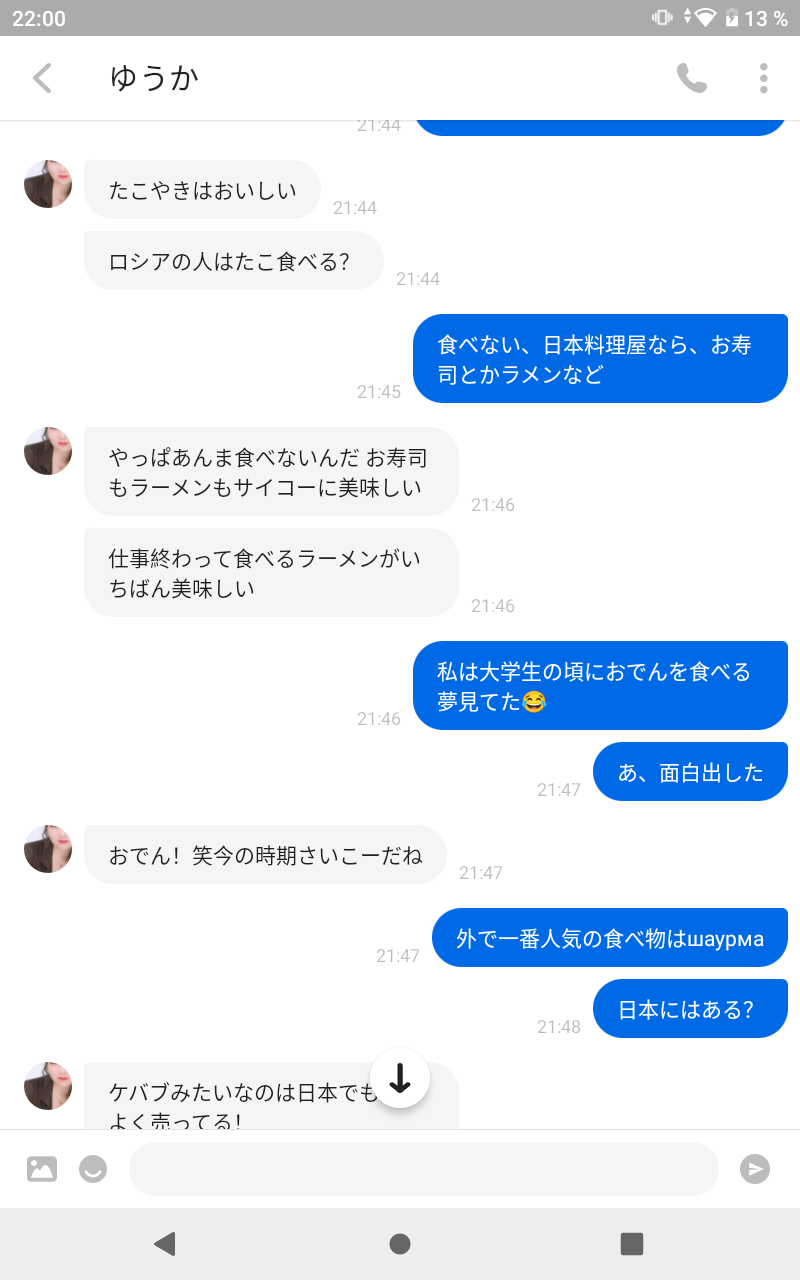Image resolution: width=800 pixels, height=1280 pixels.
Task: Send the message
Action: (x=755, y=1168)
